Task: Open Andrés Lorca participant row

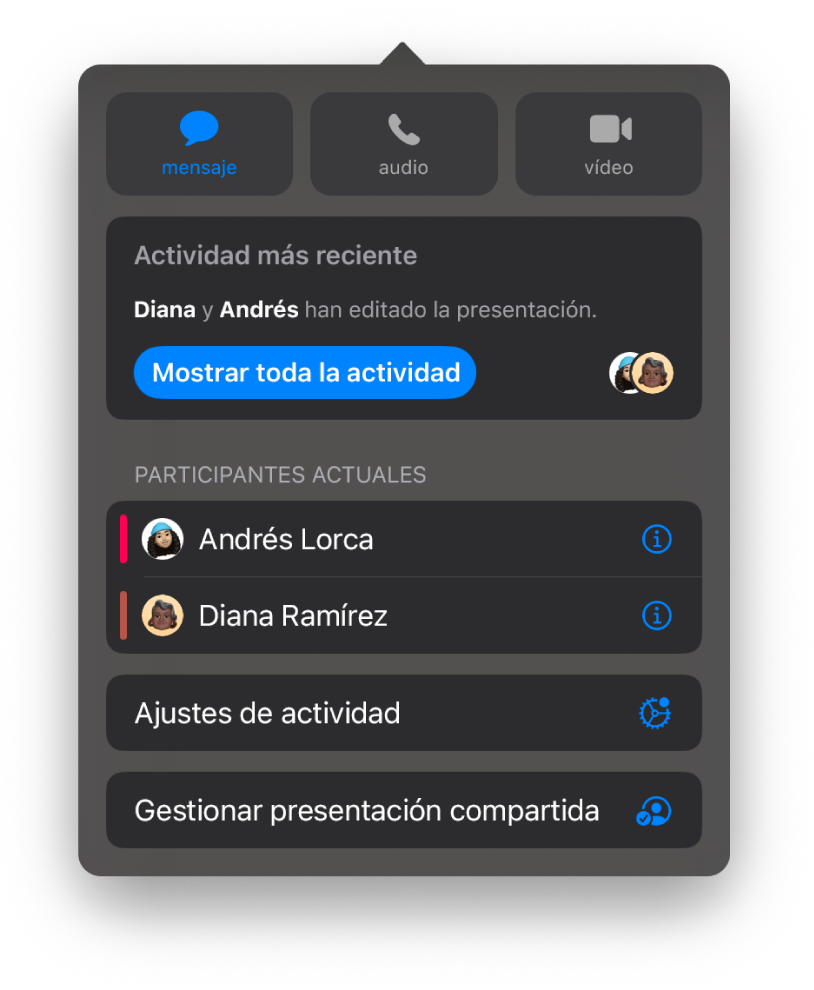Action: click(x=286, y=540)
